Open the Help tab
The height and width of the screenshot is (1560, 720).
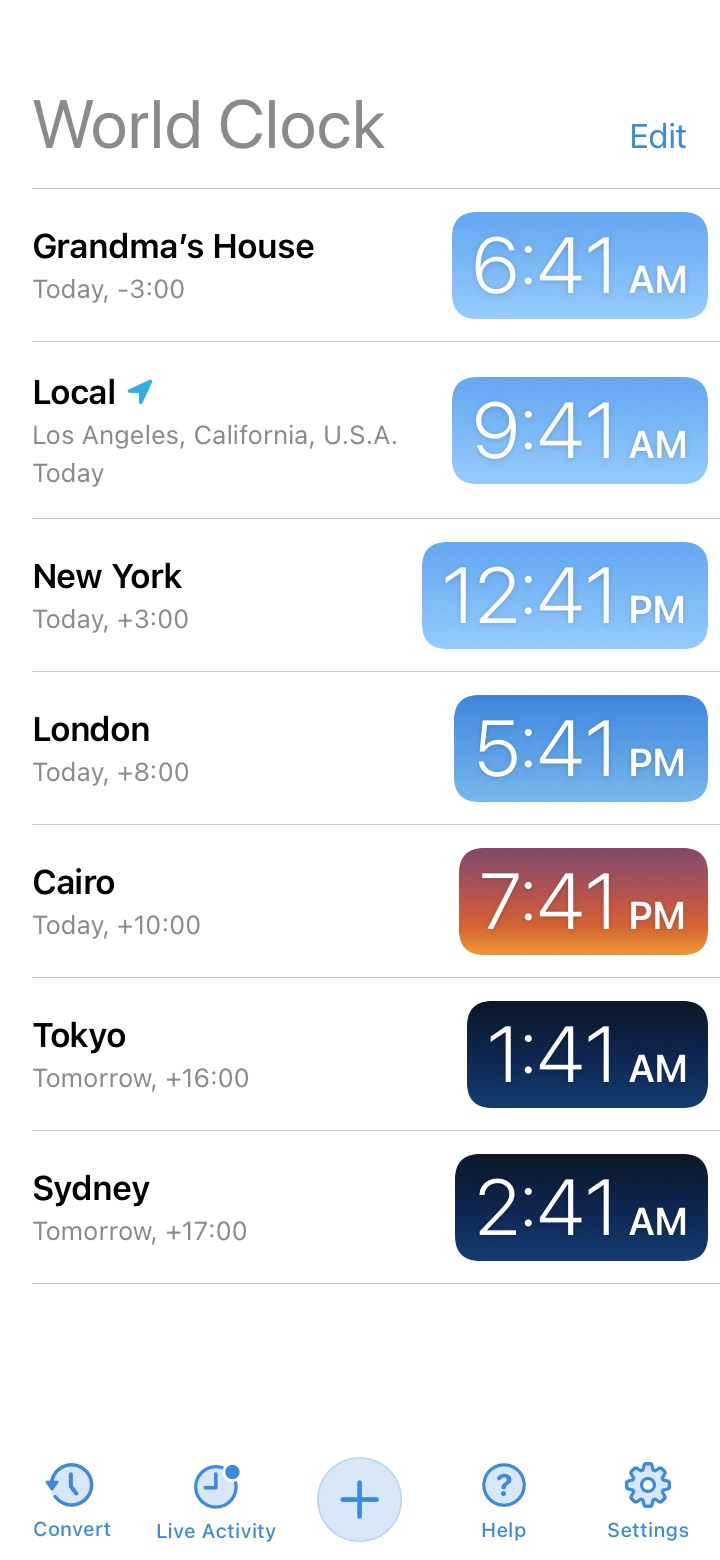pyautogui.click(x=504, y=1501)
